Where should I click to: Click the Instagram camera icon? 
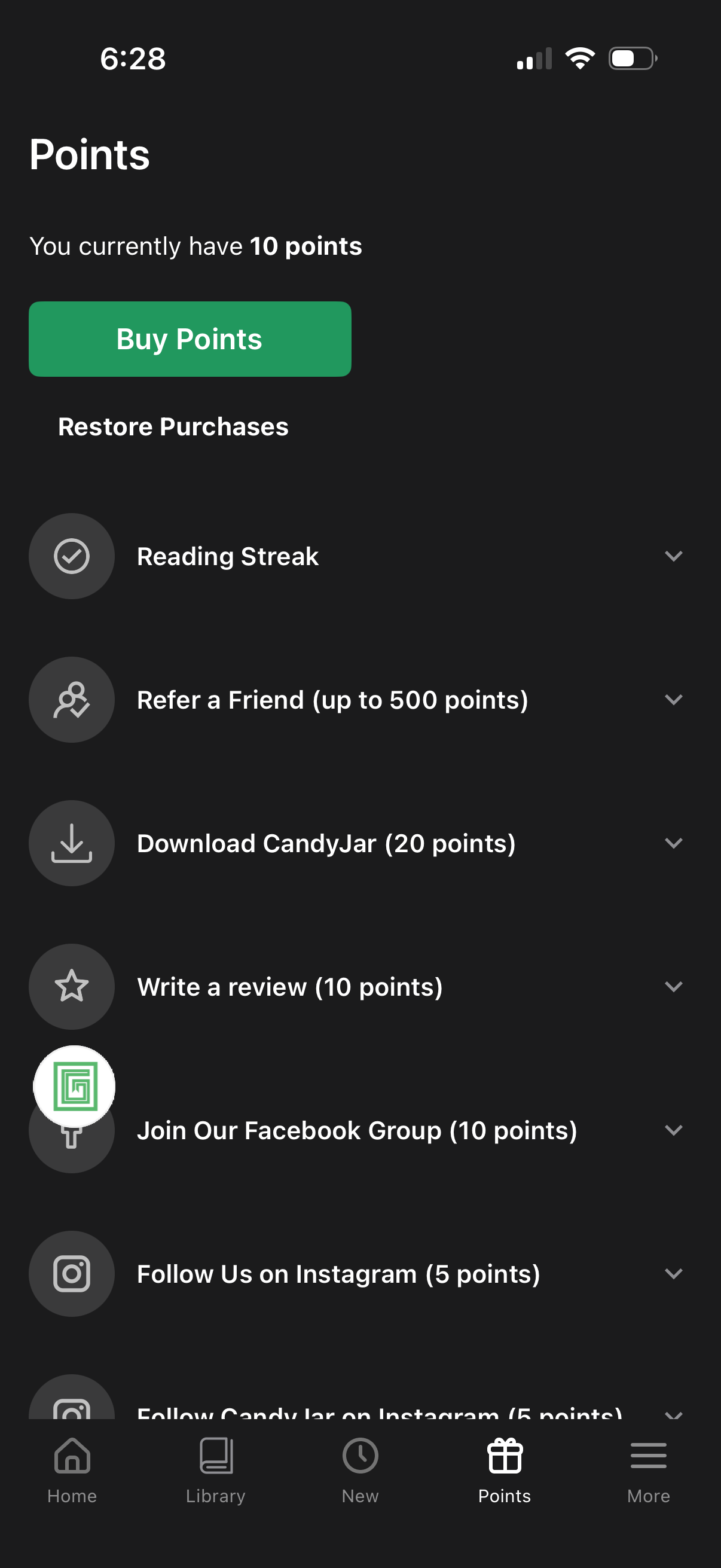71,1274
